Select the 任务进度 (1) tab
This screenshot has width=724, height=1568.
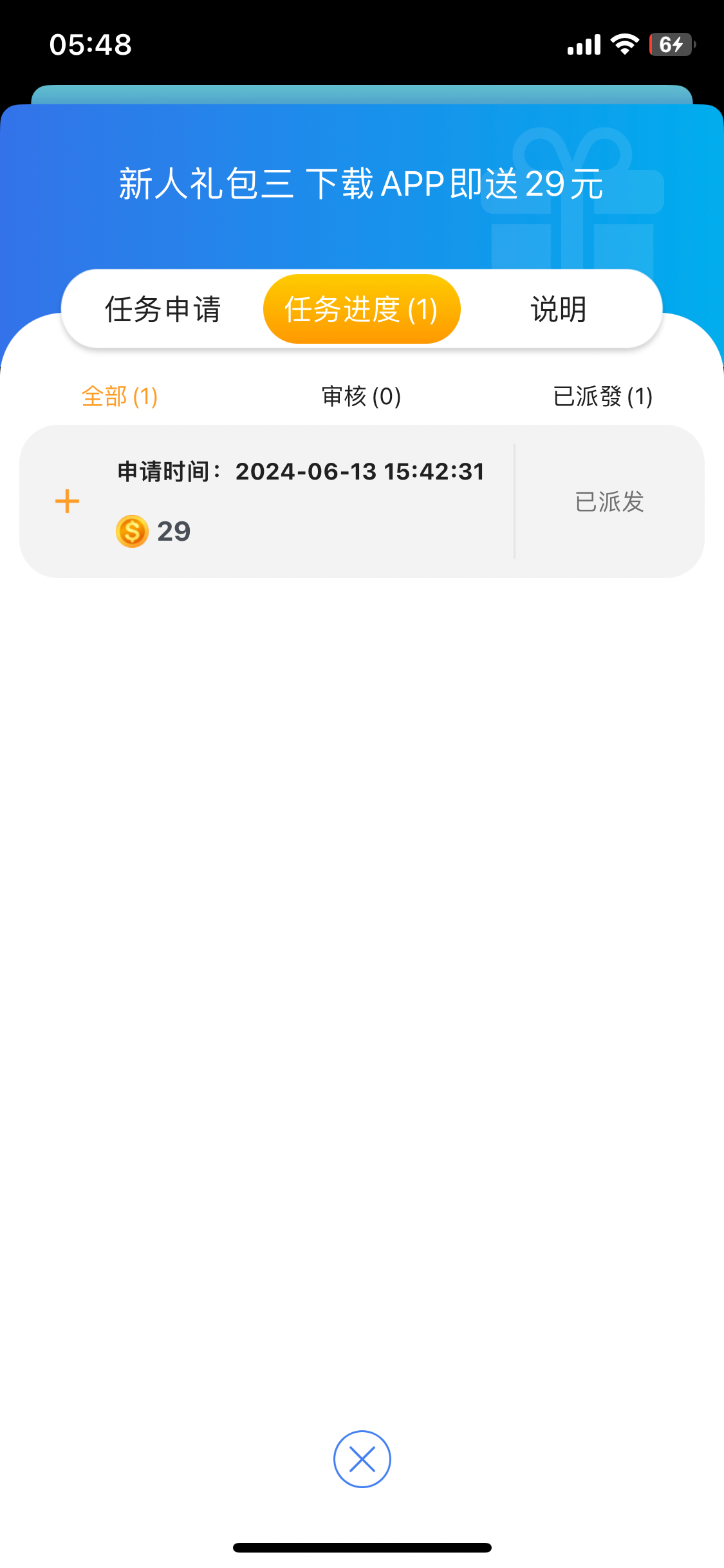(362, 310)
